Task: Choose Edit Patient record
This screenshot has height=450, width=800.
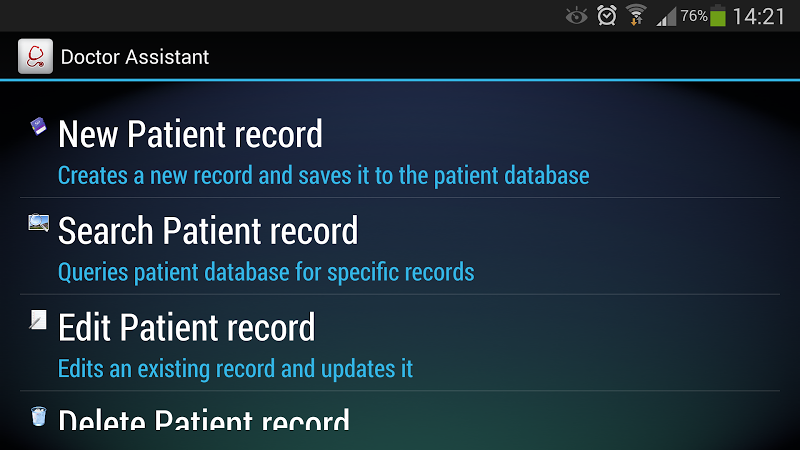Action: 186,328
